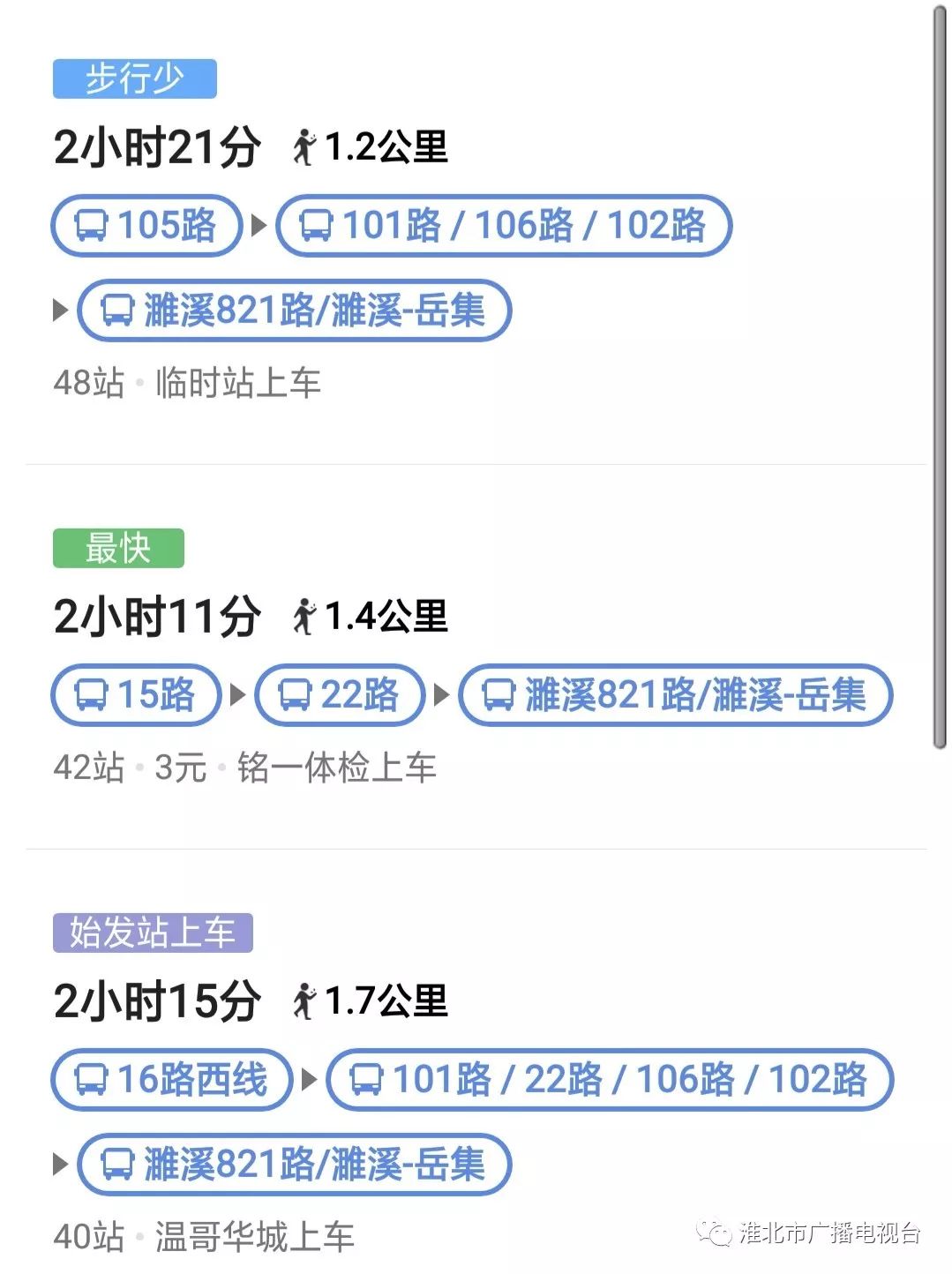Expand the arrow between 15路 and 22路
Viewport: 952px width, 1274px height.
tap(236, 695)
